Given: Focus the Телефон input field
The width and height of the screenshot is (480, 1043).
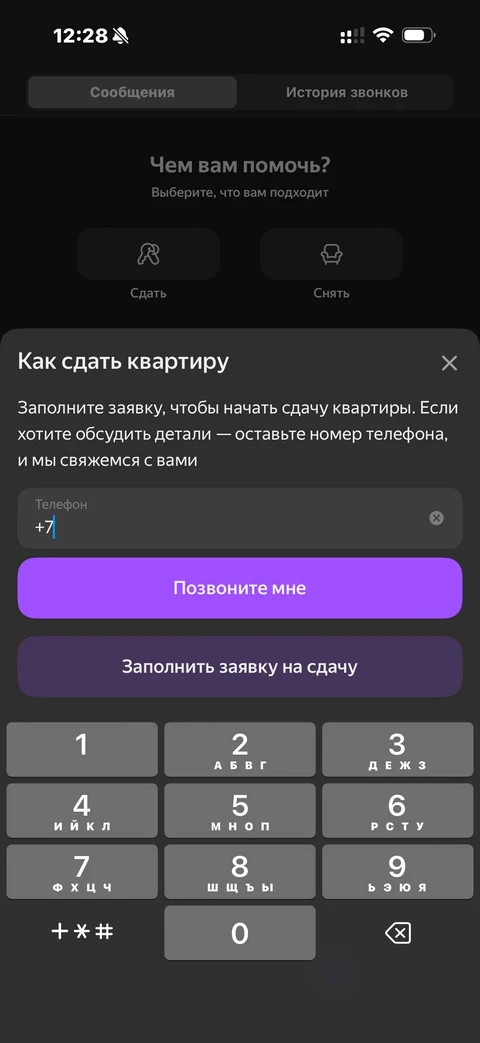Looking at the screenshot, I should [239, 518].
